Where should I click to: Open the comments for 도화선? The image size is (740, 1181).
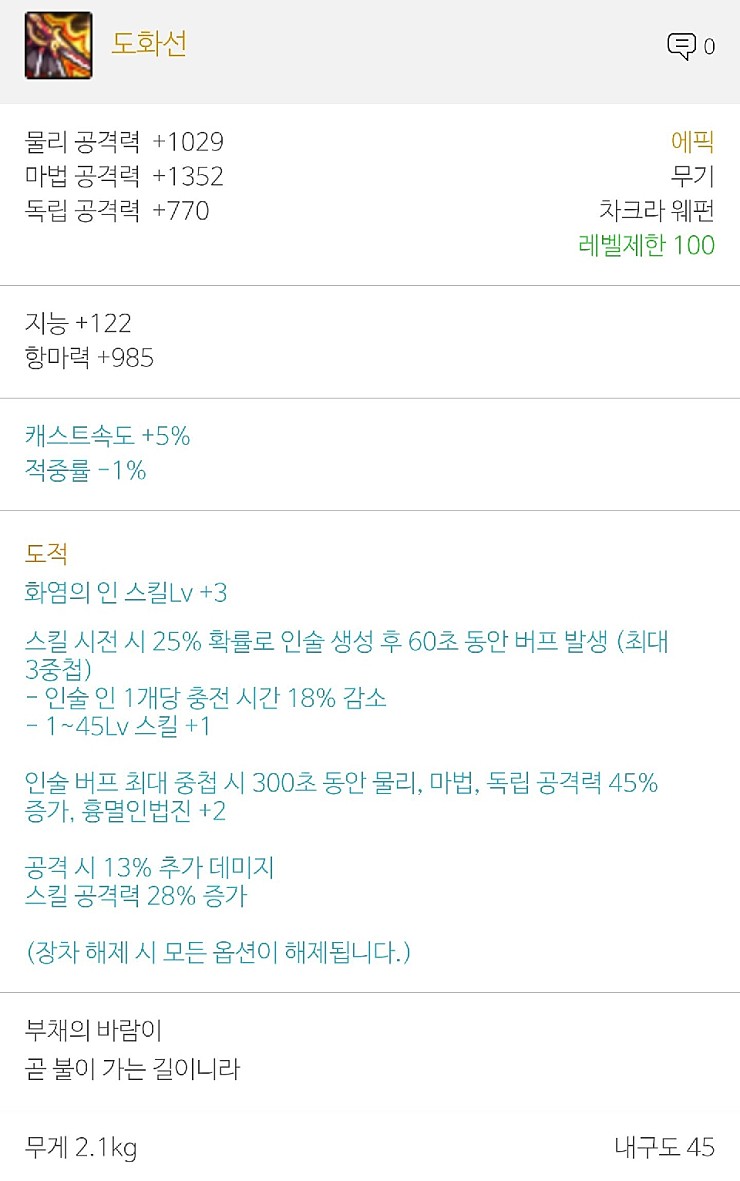point(683,46)
